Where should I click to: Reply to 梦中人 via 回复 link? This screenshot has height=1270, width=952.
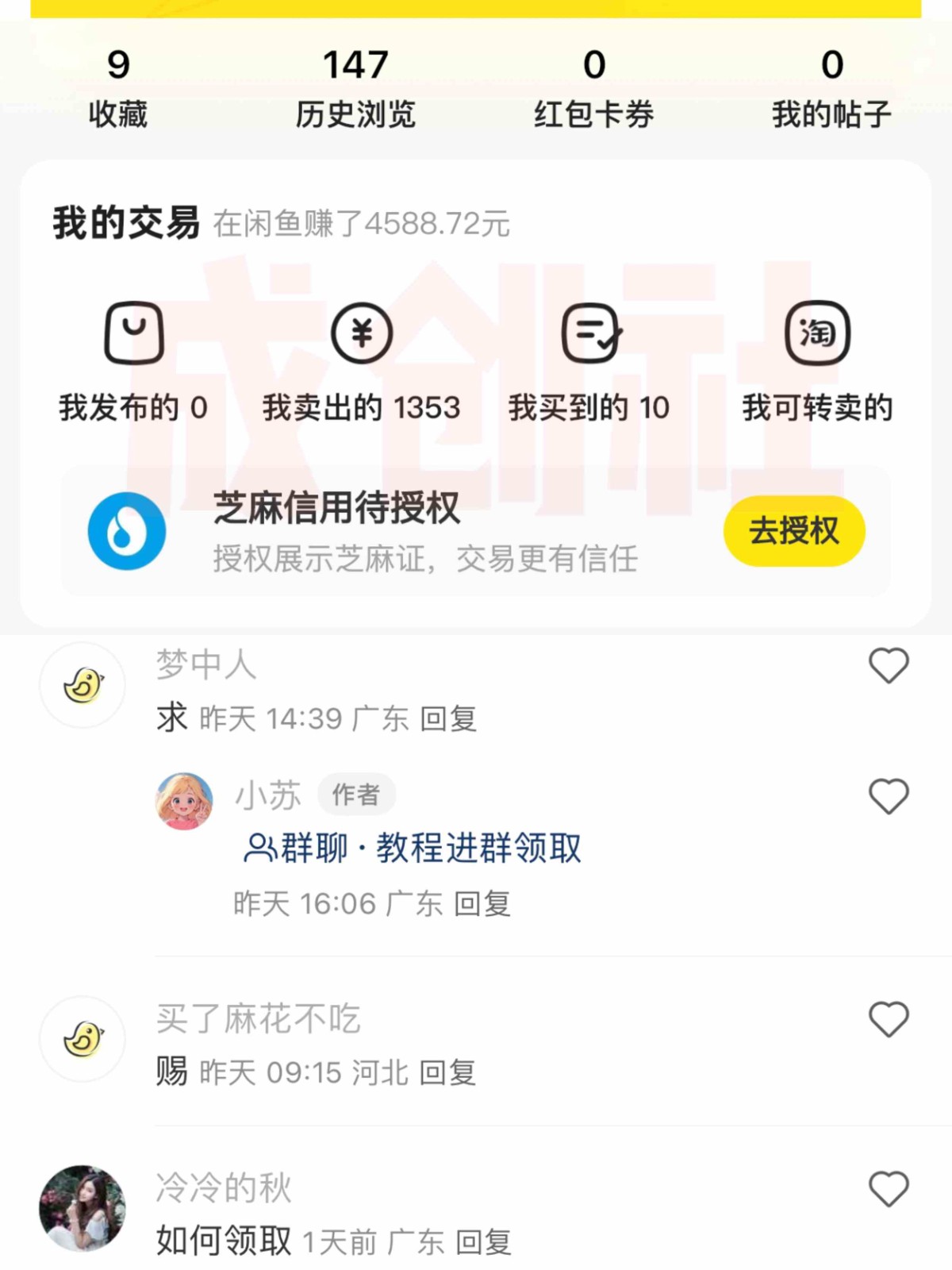(x=448, y=717)
